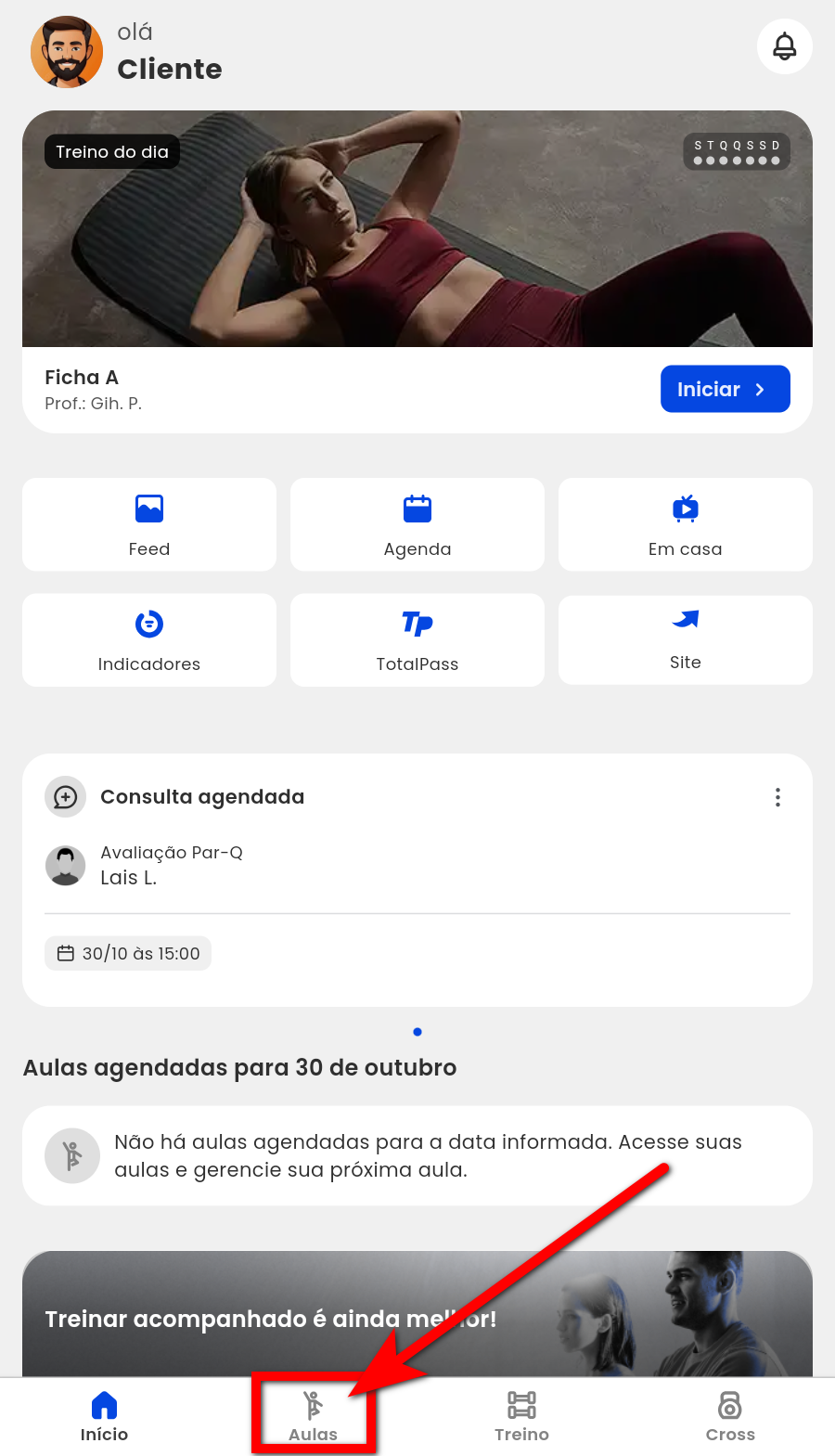The image size is (835, 1456).
Task: Open the Treinar acompanhado banner
Action: [417, 1316]
